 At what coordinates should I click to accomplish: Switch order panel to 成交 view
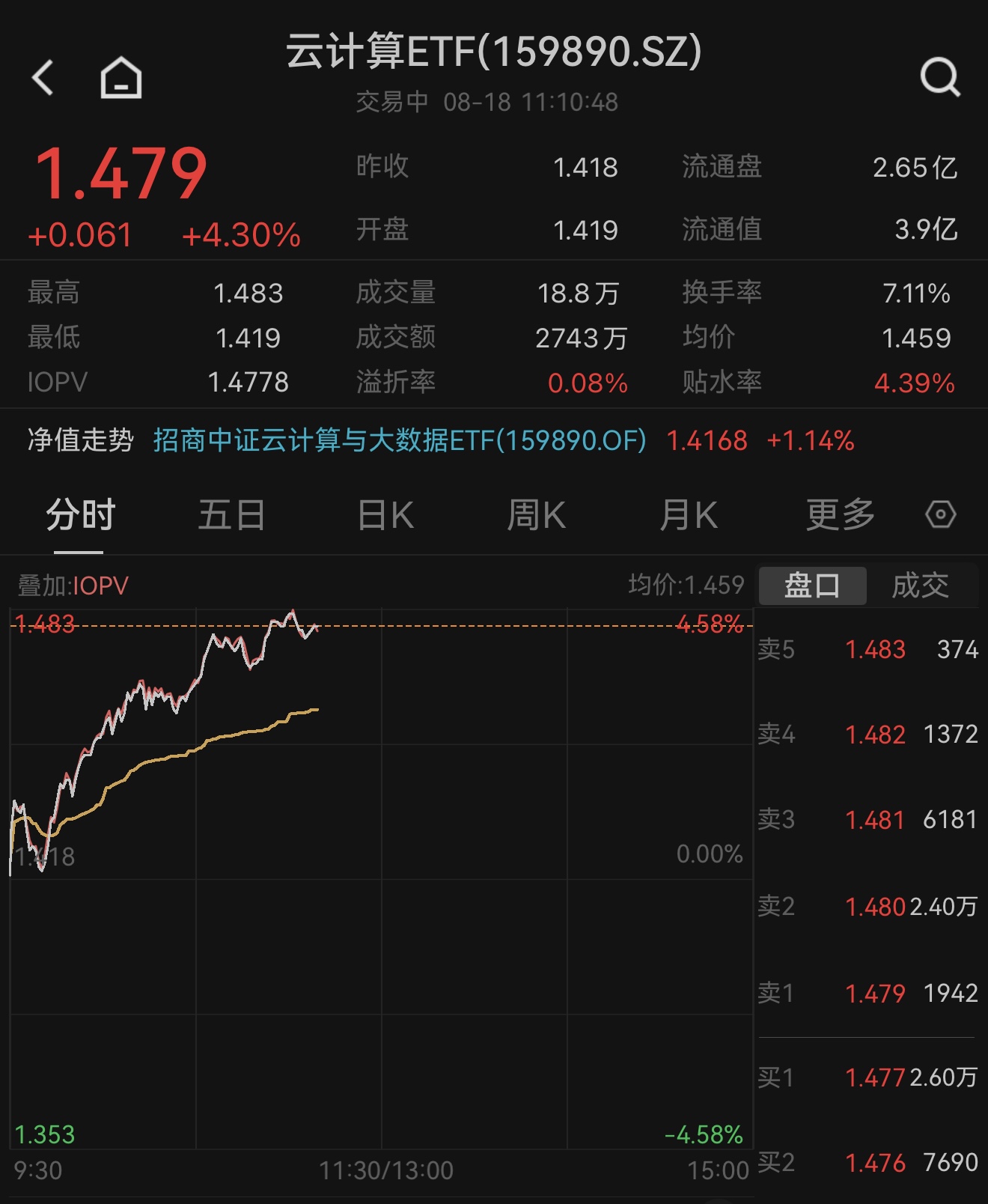click(x=922, y=585)
